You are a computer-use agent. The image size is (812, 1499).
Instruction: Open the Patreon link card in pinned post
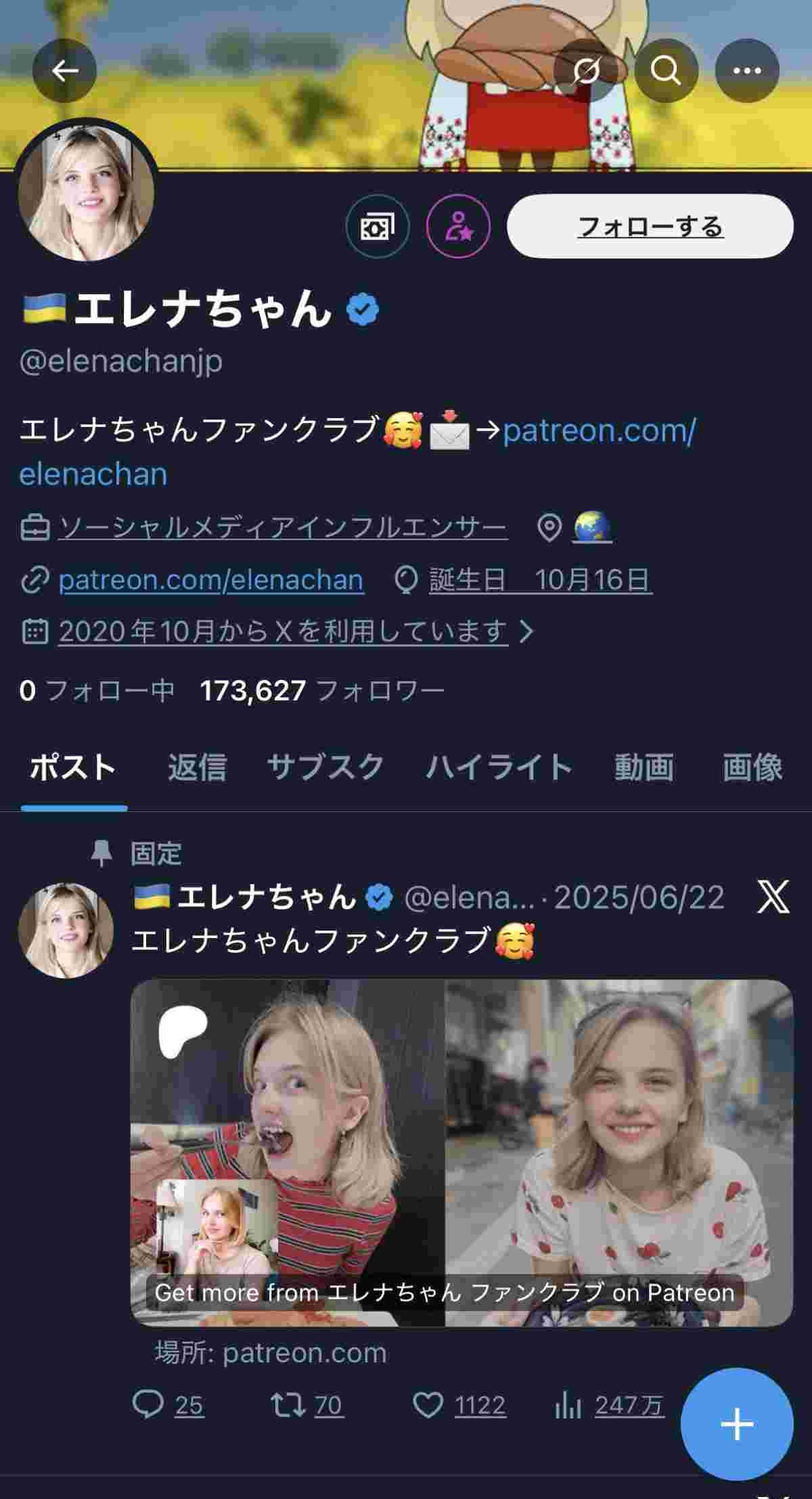tap(461, 1152)
